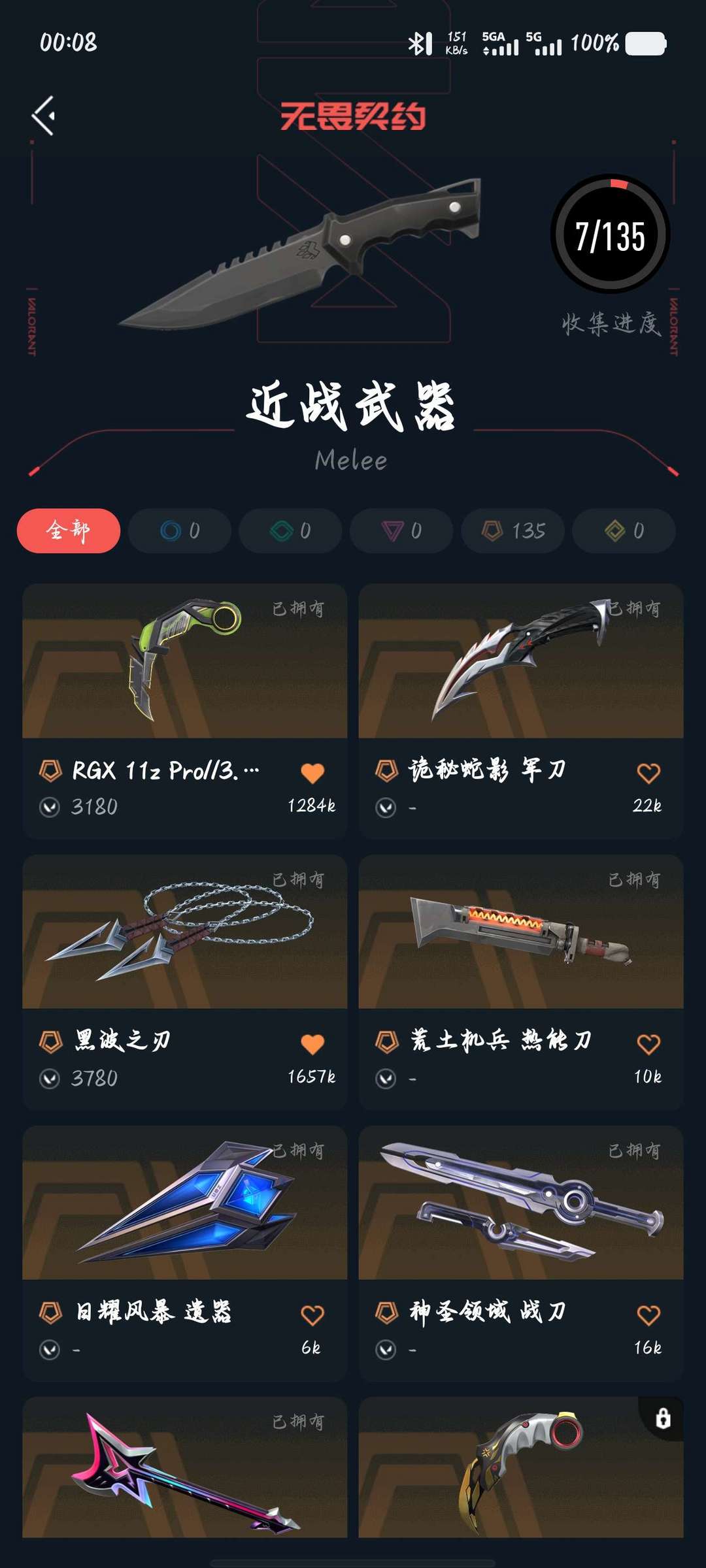Go back using the top-left arrow
Screen dimensions: 706x1568
tap(43, 116)
